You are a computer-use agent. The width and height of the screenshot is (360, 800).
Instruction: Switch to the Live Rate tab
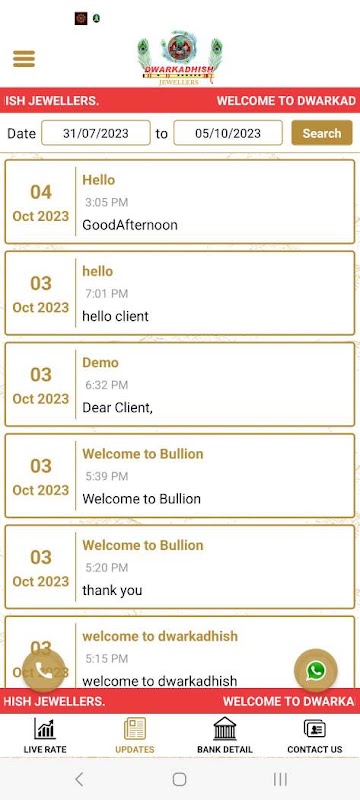[45, 736]
